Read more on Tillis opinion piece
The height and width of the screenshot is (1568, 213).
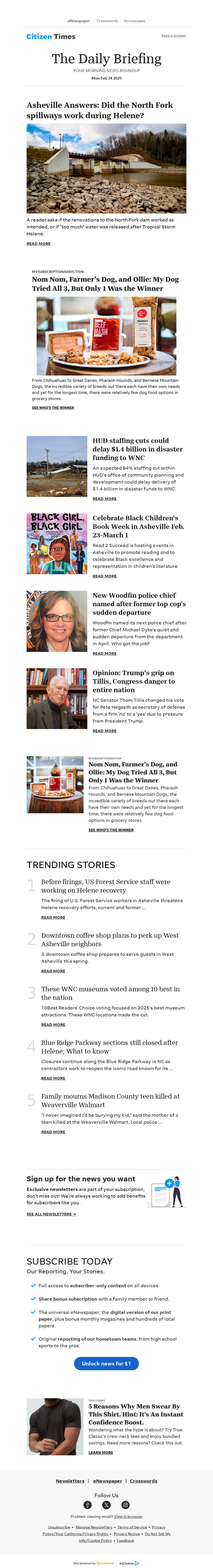[x=104, y=730]
